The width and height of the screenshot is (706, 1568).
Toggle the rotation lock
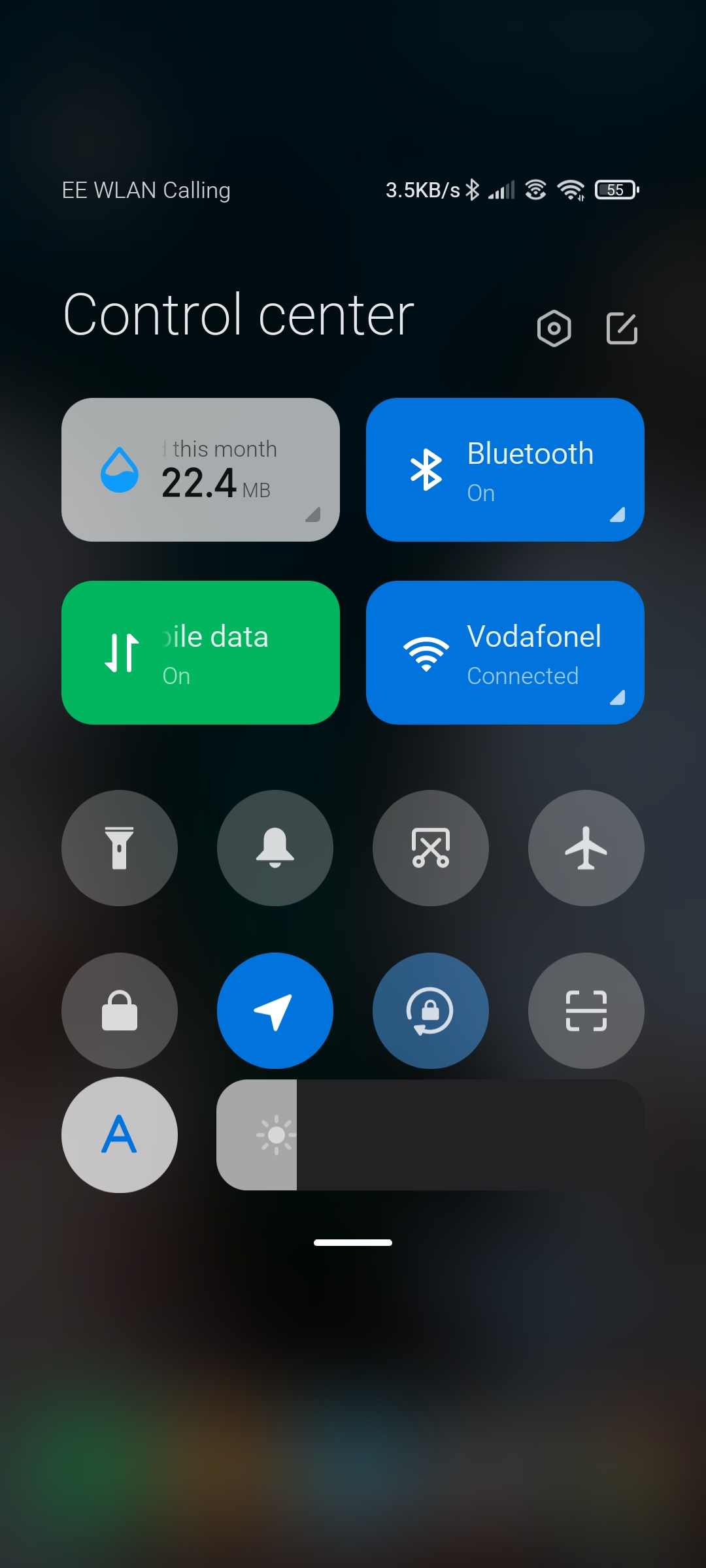point(431,1011)
